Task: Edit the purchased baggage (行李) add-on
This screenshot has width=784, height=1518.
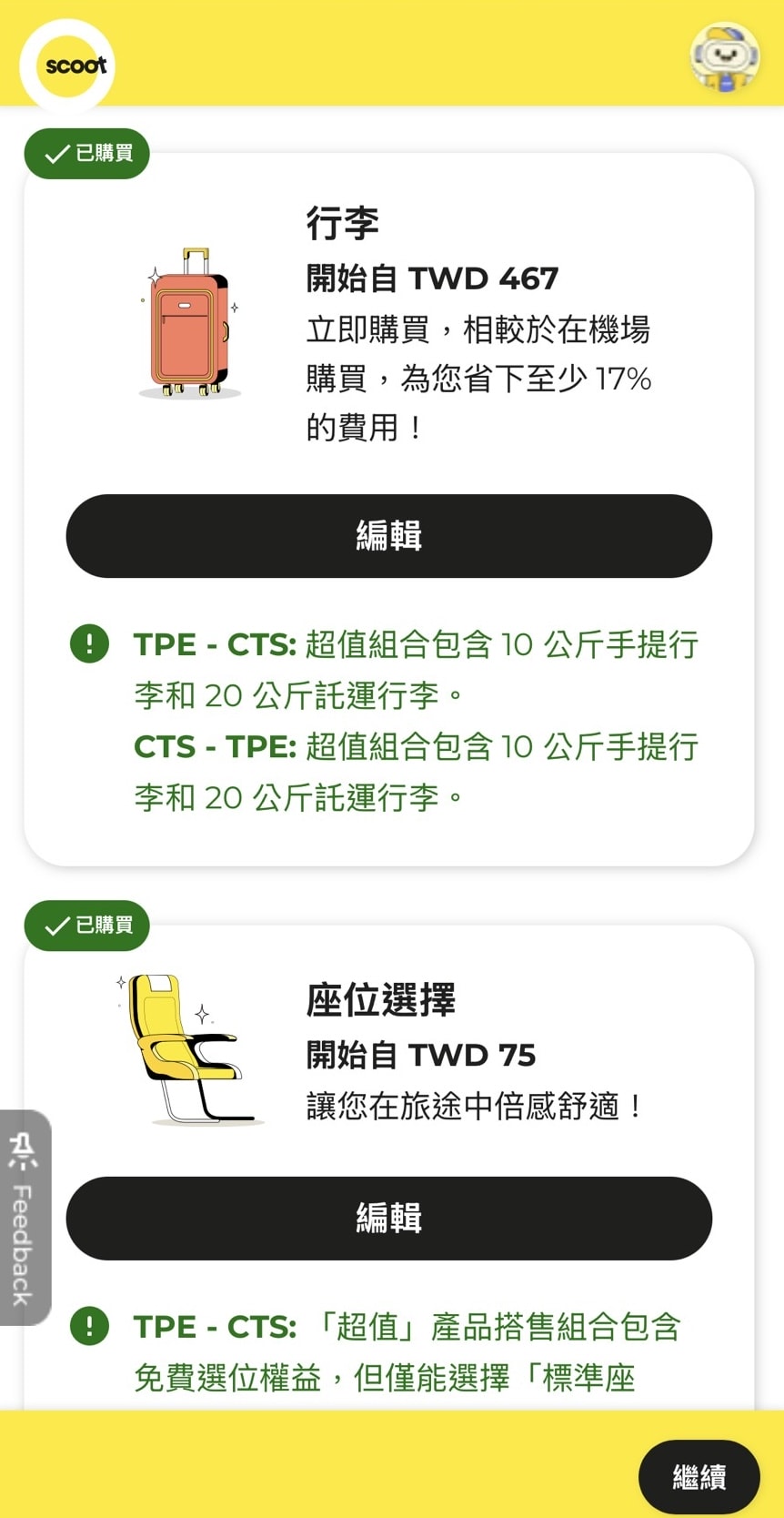Action: coord(388,536)
